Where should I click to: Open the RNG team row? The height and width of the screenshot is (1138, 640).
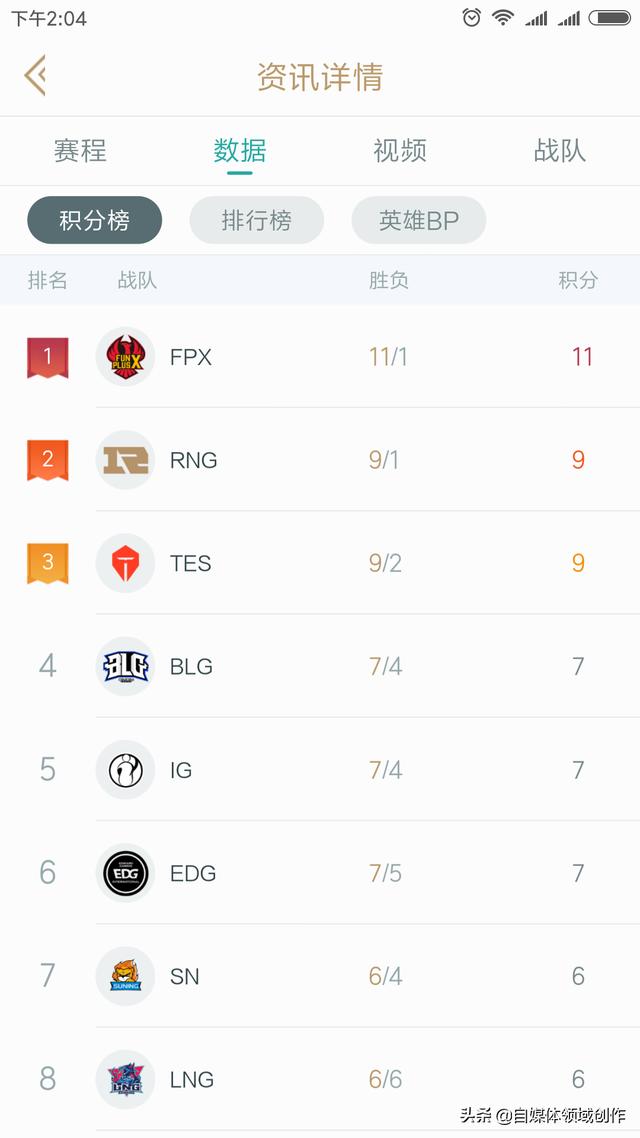point(320,459)
